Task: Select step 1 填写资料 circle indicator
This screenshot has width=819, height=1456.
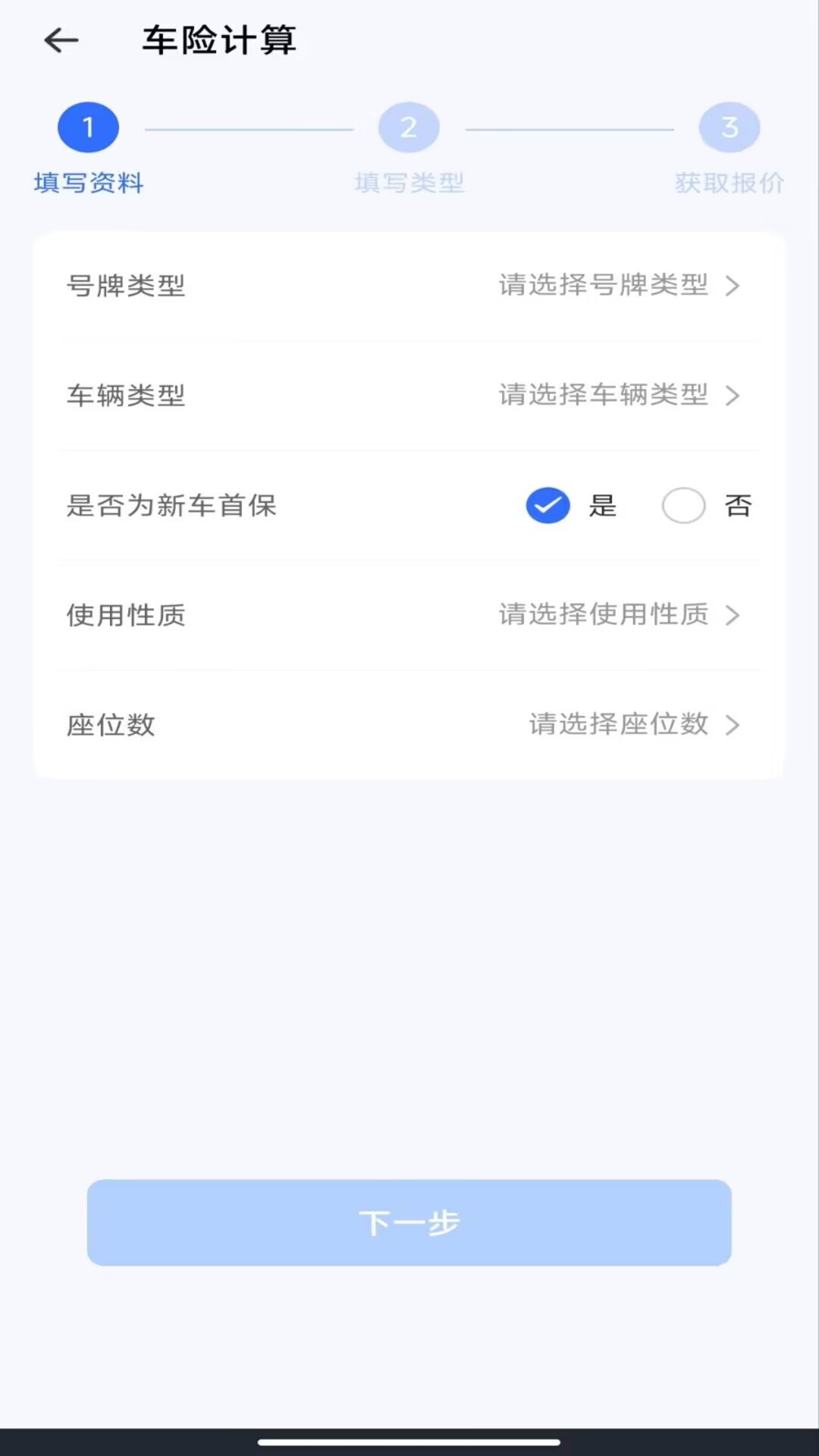Action: pyautogui.click(x=87, y=127)
